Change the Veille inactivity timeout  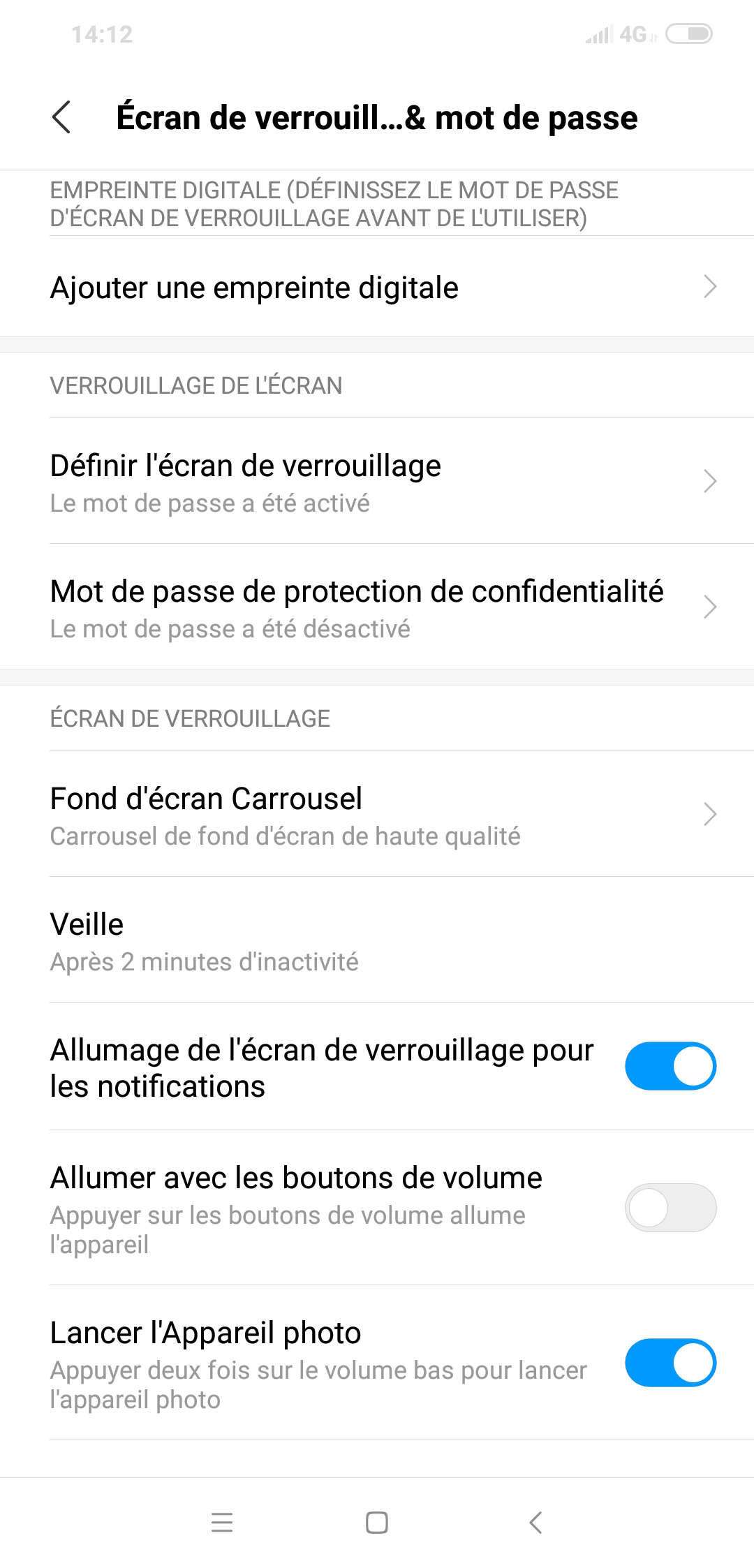[x=377, y=940]
